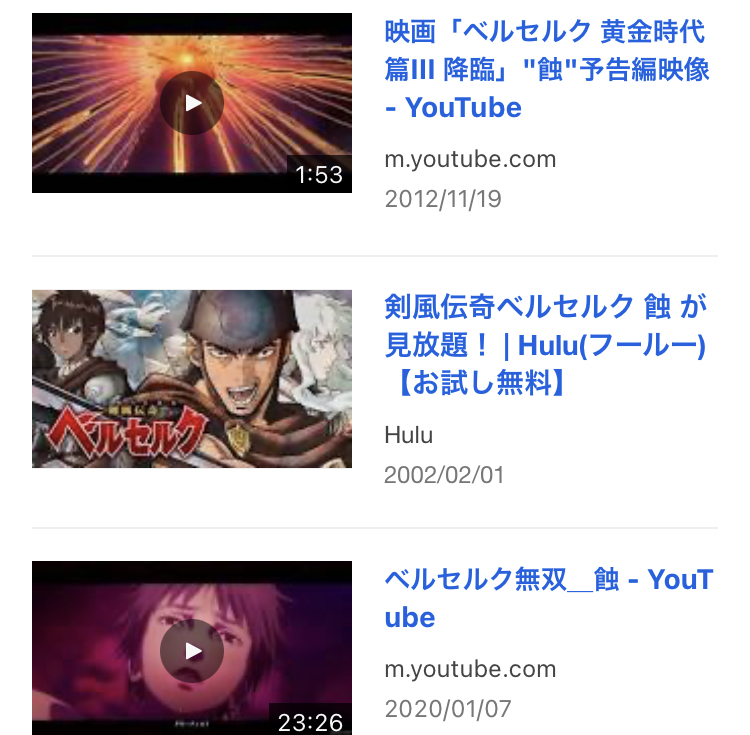The width and height of the screenshot is (750, 735).
Task: Open the Hulu 剣風伝奇ベルセルク thumbnail
Action: tap(192, 379)
